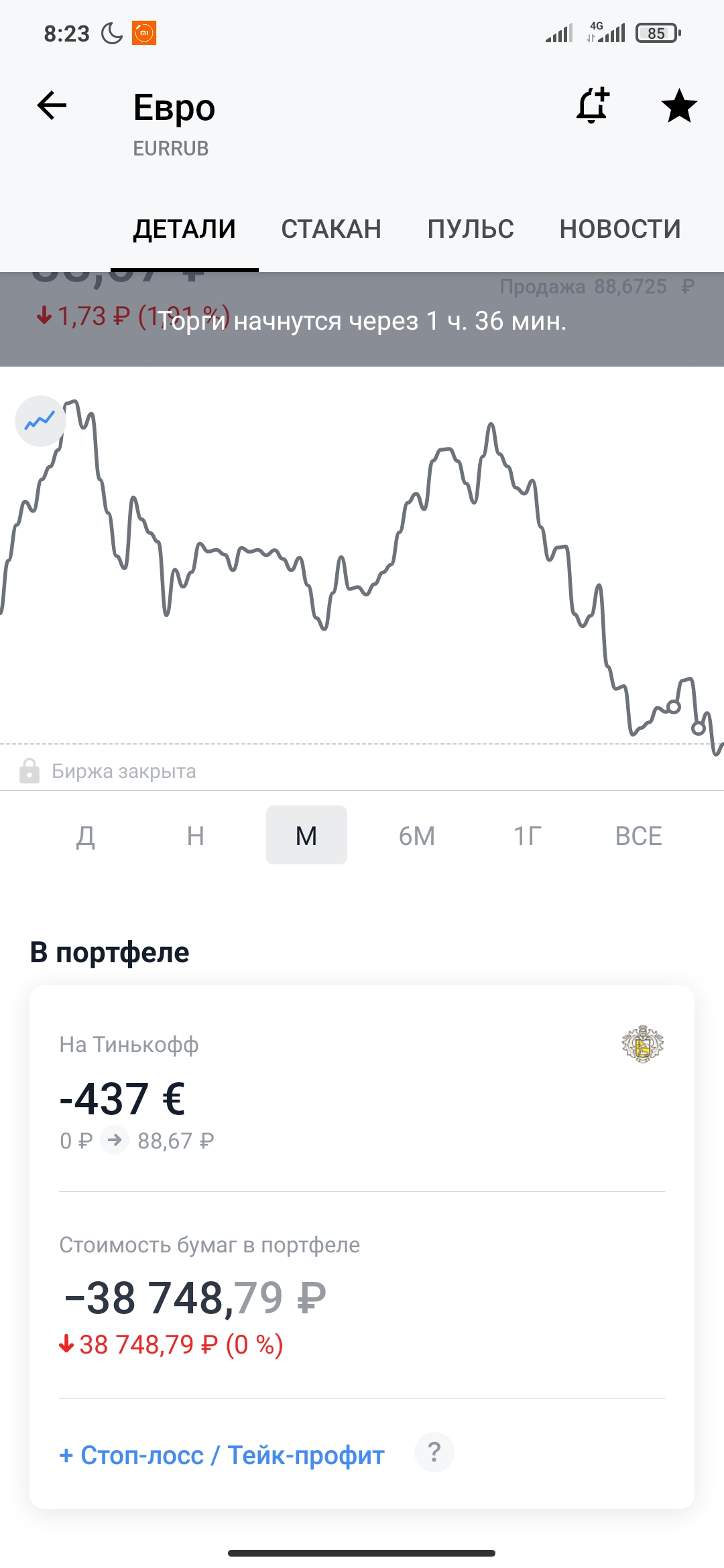Toggle the favorite star for Евро
Screen dimensions: 724x1568
click(x=679, y=106)
